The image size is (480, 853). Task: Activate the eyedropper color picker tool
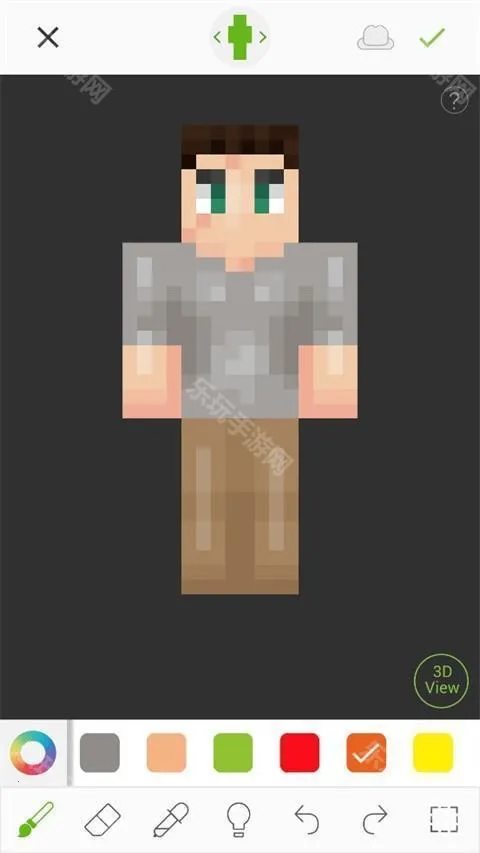click(171, 819)
